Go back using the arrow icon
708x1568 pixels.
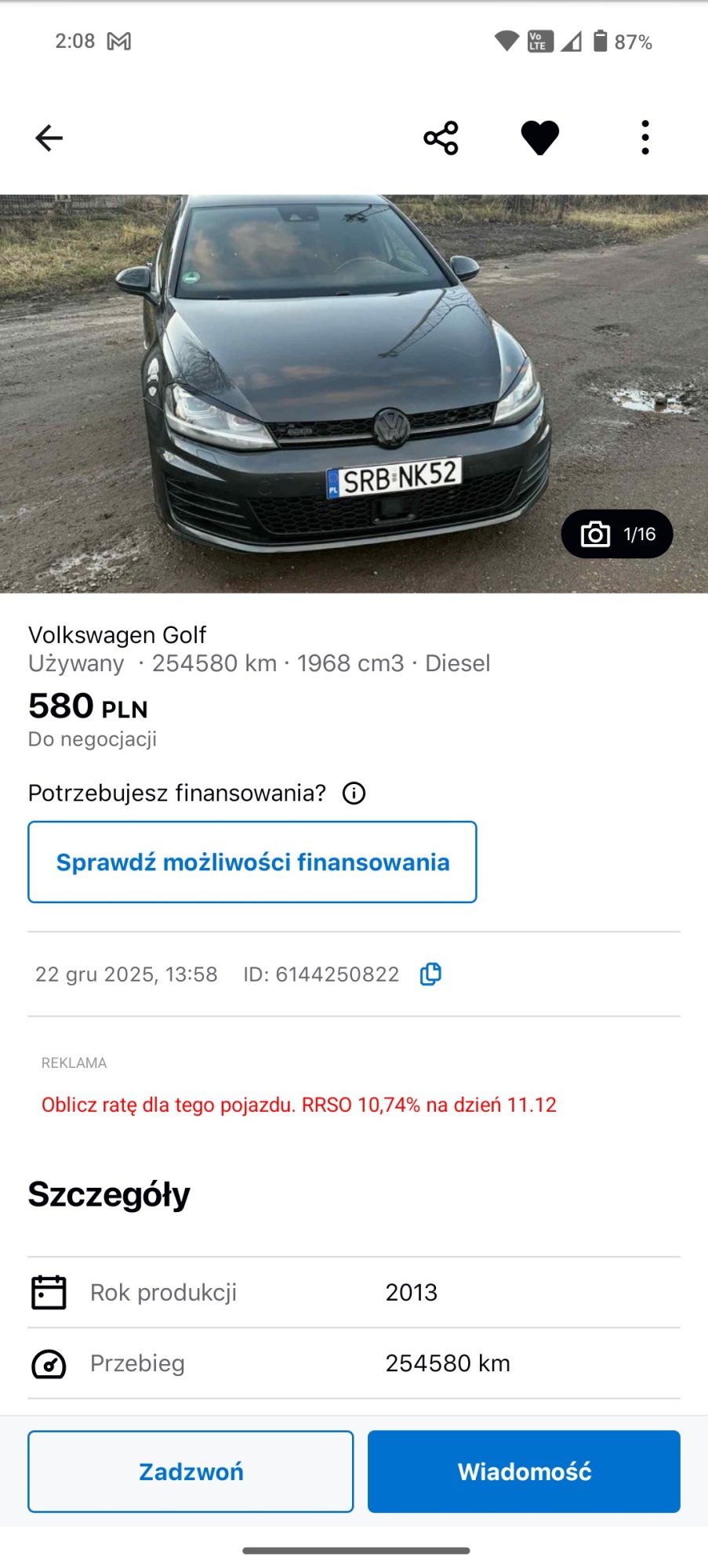point(49,137)
